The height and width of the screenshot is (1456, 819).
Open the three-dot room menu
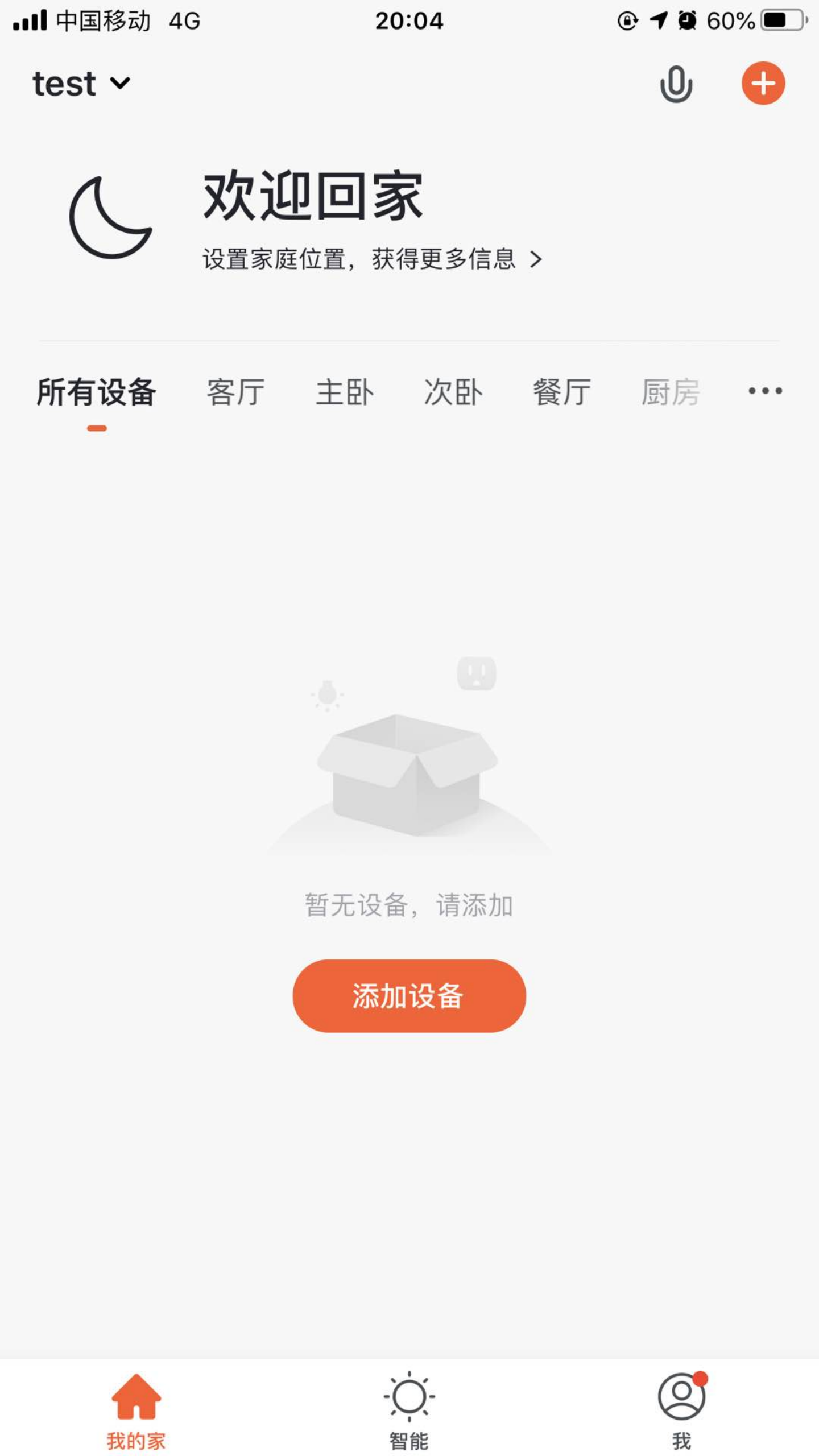pos(765,391)
